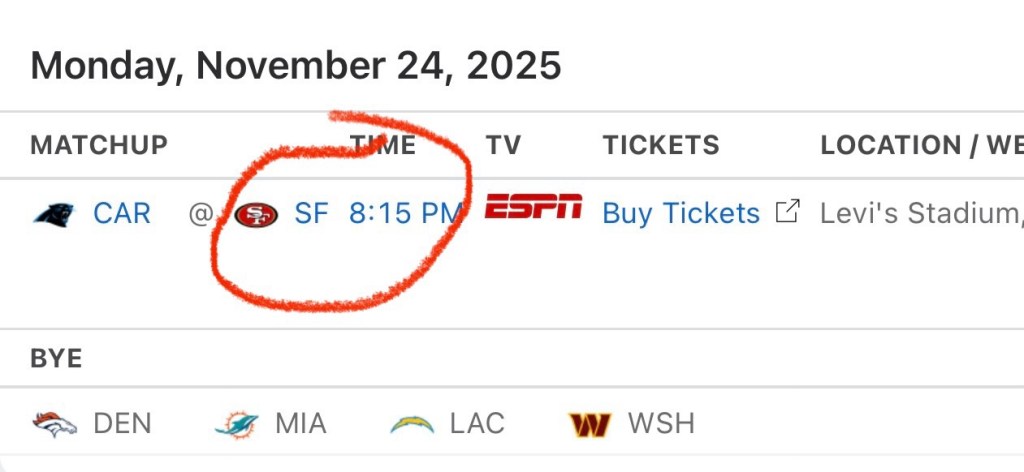Tap Buy Tickets for CAR at SF
Screen dimensions: 1024x472
(x=681, y=213)
